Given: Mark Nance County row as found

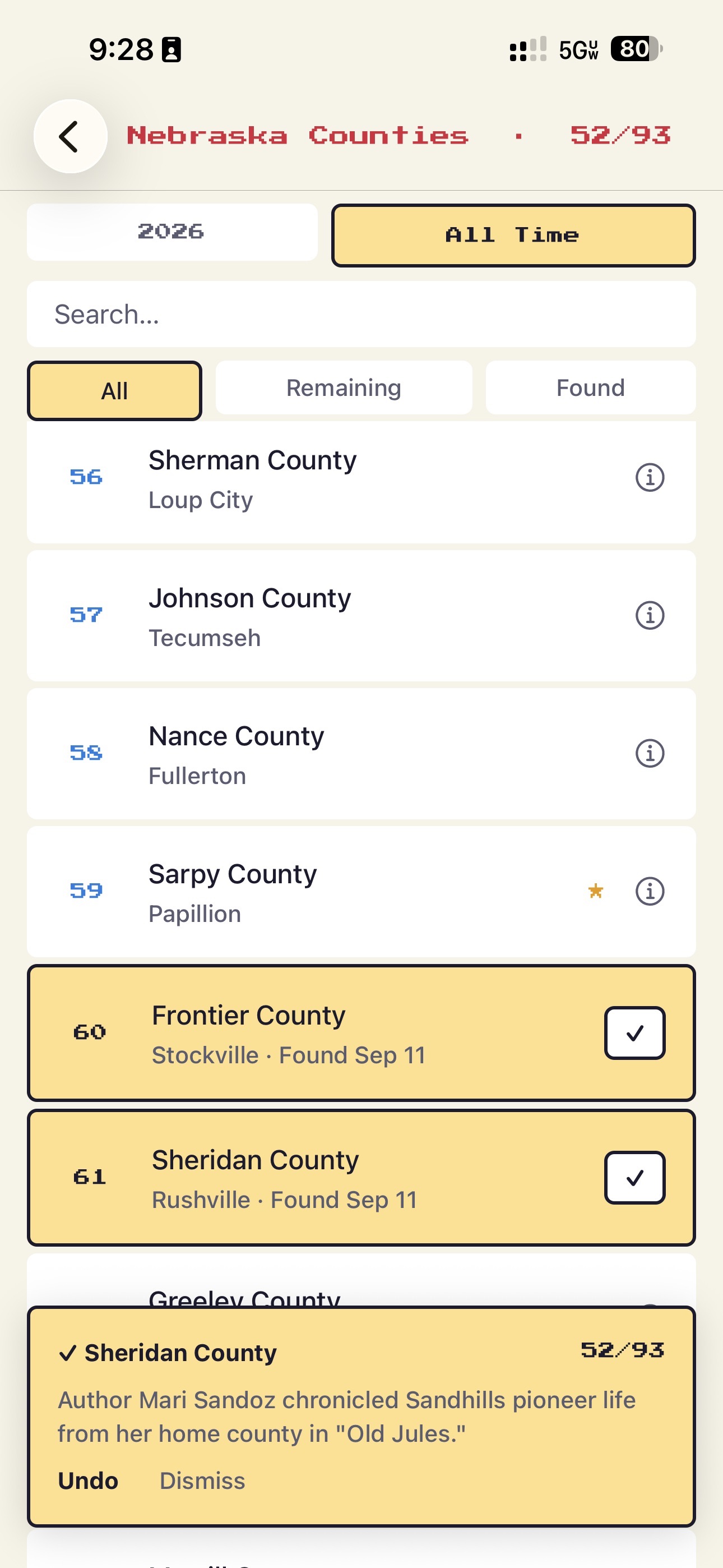Looking at the screenshot, I should pos(361,754).
